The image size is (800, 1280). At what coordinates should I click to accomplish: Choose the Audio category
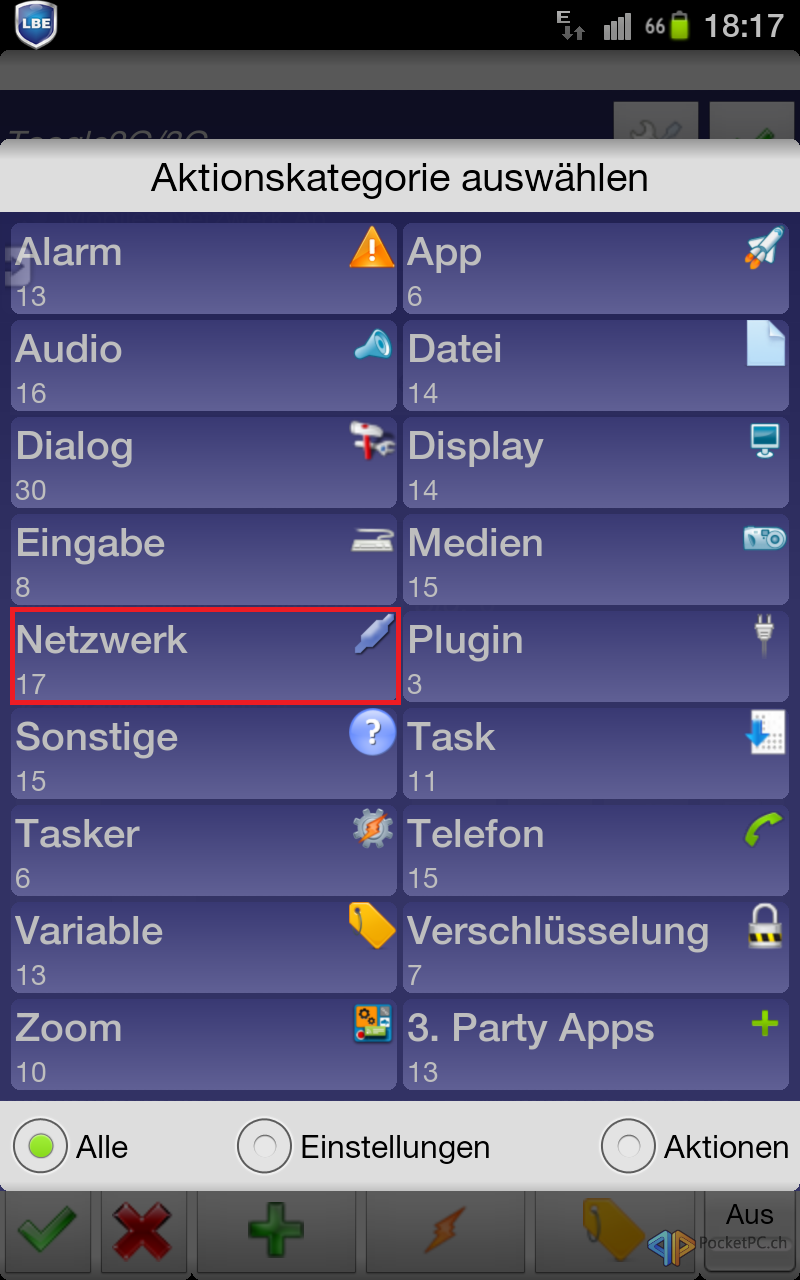tap(205, 366)
